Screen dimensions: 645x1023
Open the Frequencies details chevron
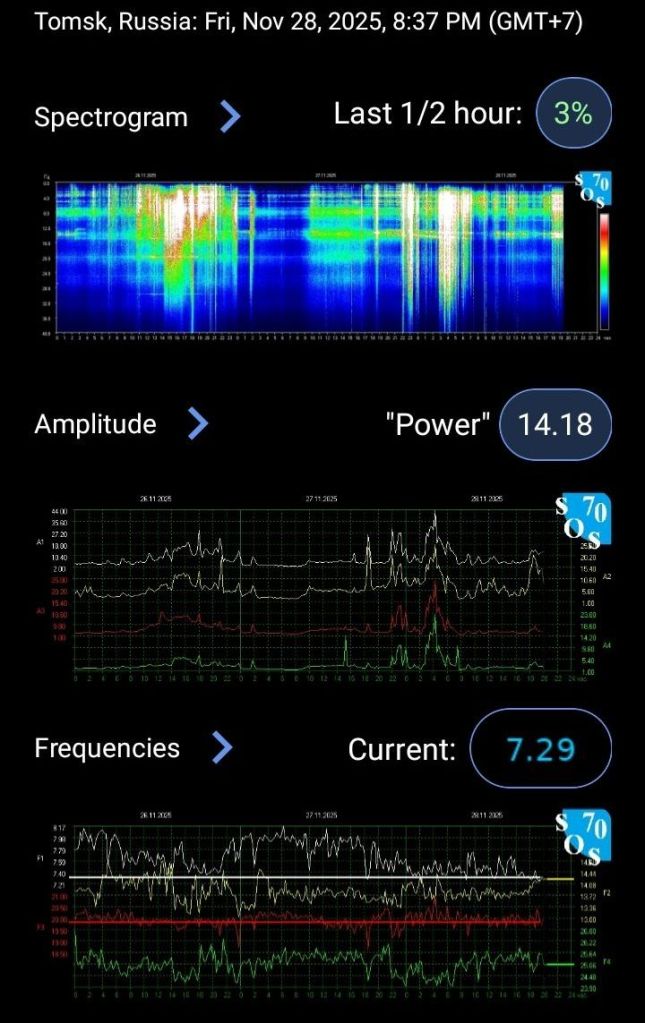[x=222, y=748]
